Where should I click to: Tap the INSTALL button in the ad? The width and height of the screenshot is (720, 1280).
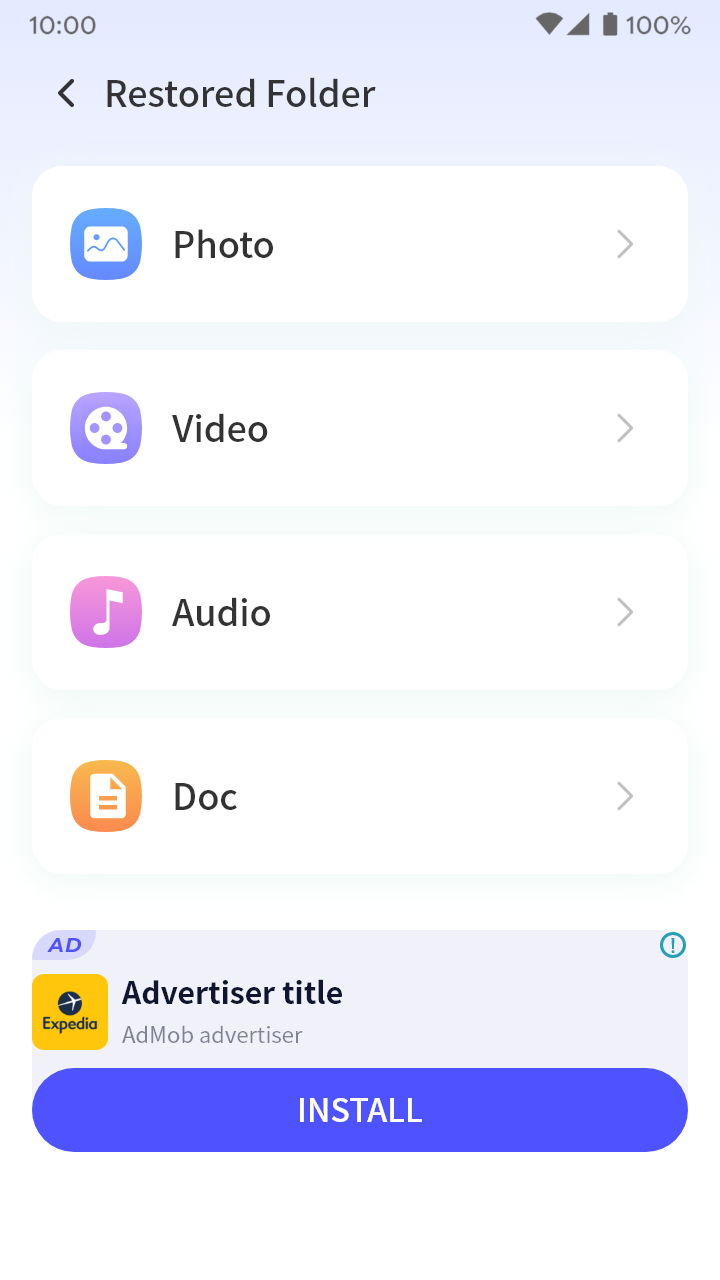pyautogui.click(x=360, y=1110)
